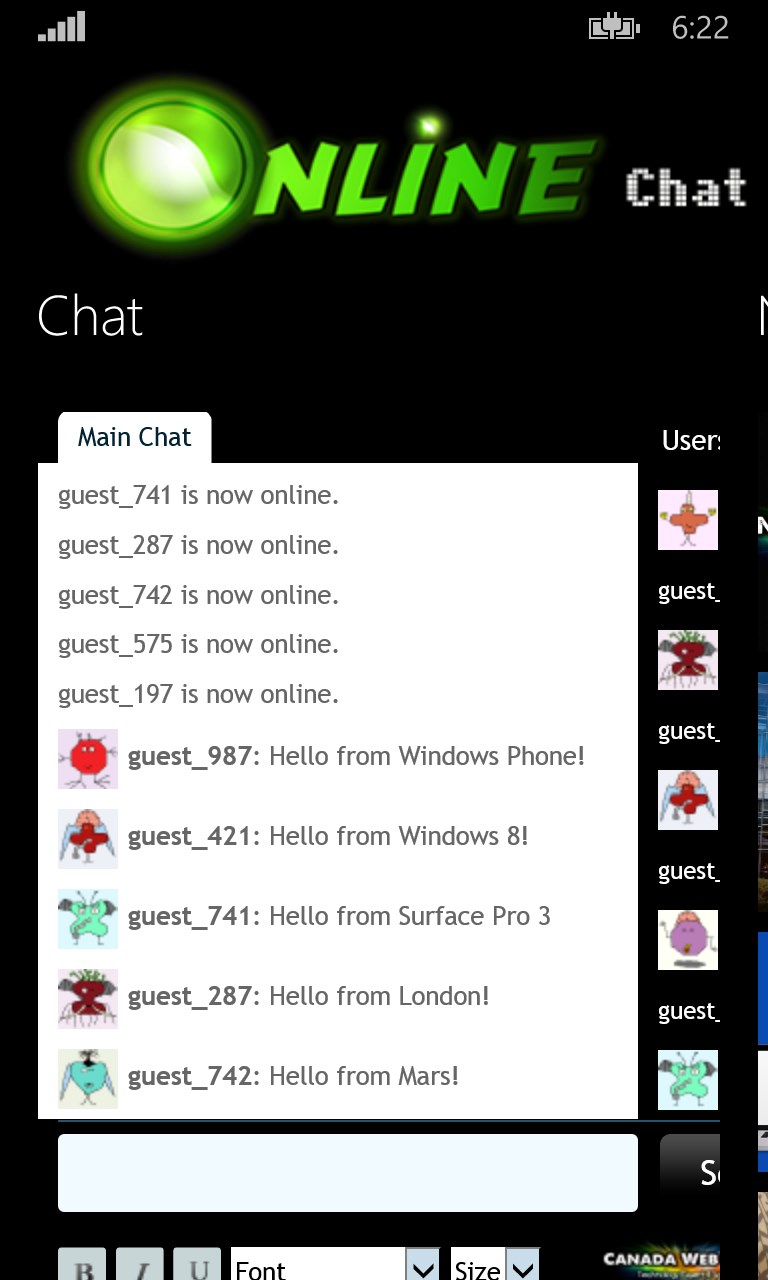Select the first user in Users list

tap(688, 520)
